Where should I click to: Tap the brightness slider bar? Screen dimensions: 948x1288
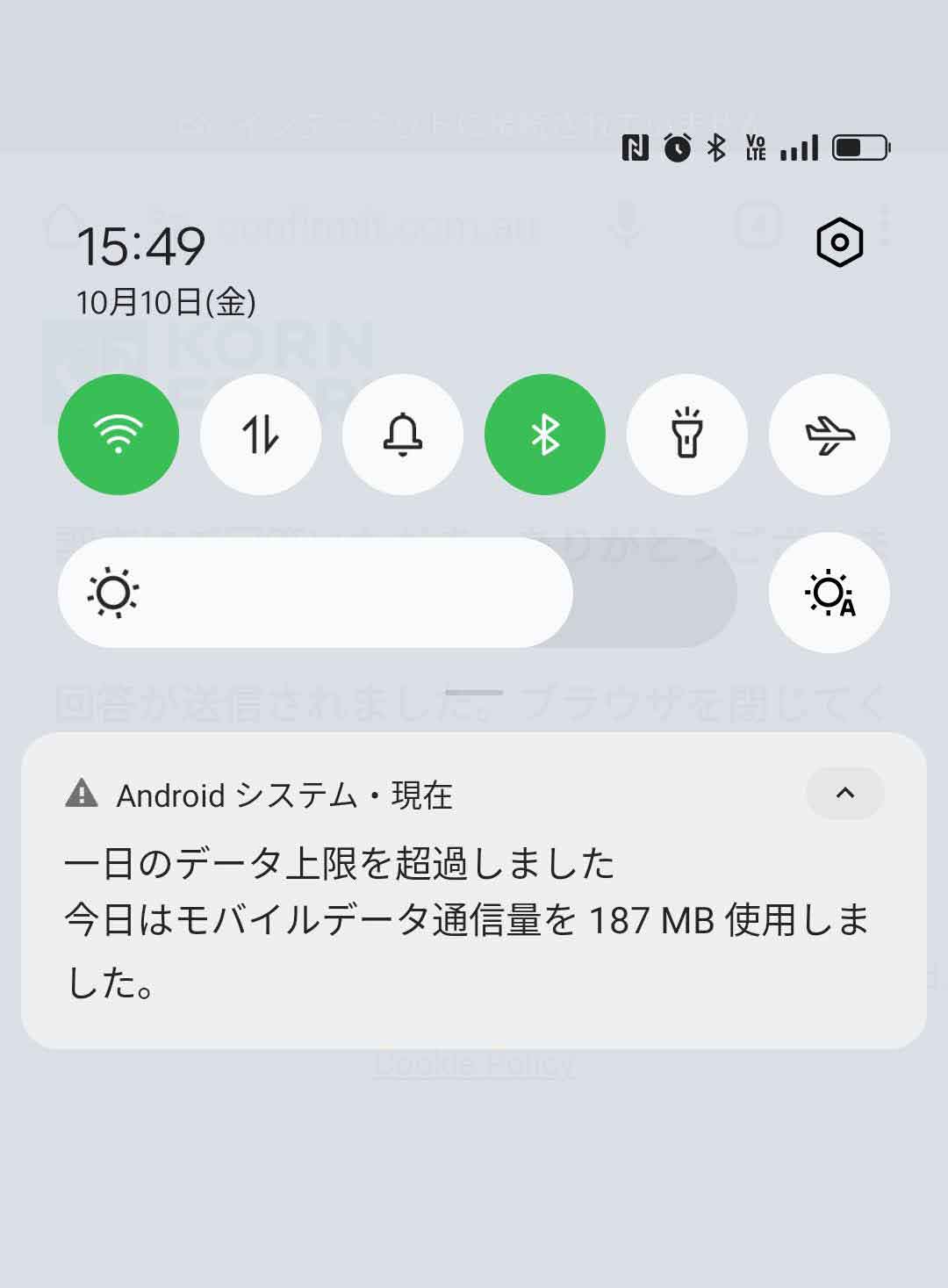click(397, 593)
